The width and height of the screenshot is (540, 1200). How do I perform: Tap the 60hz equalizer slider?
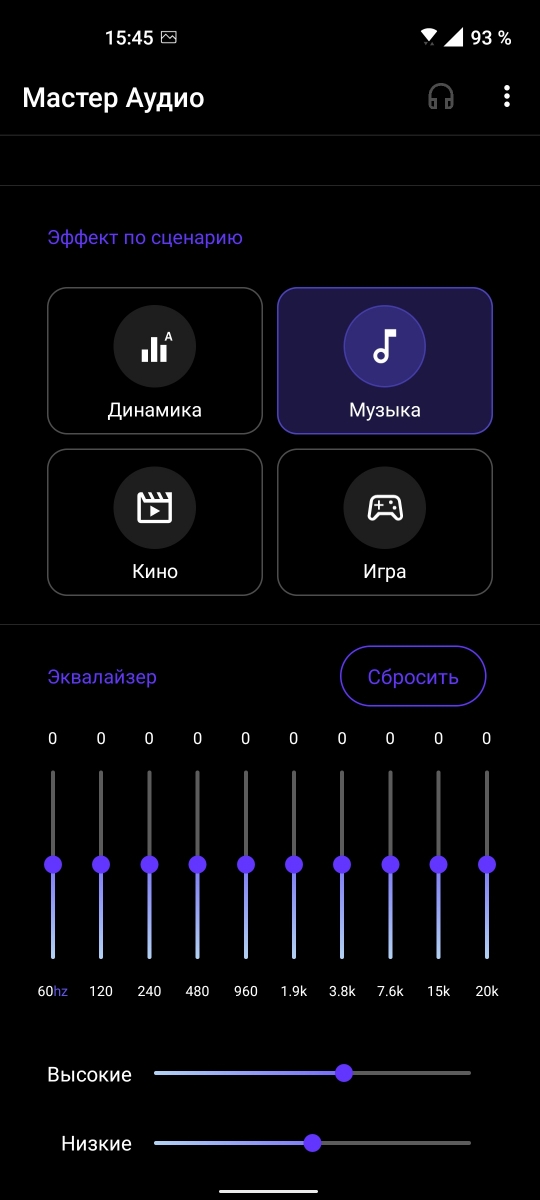[x=53, y=864]
